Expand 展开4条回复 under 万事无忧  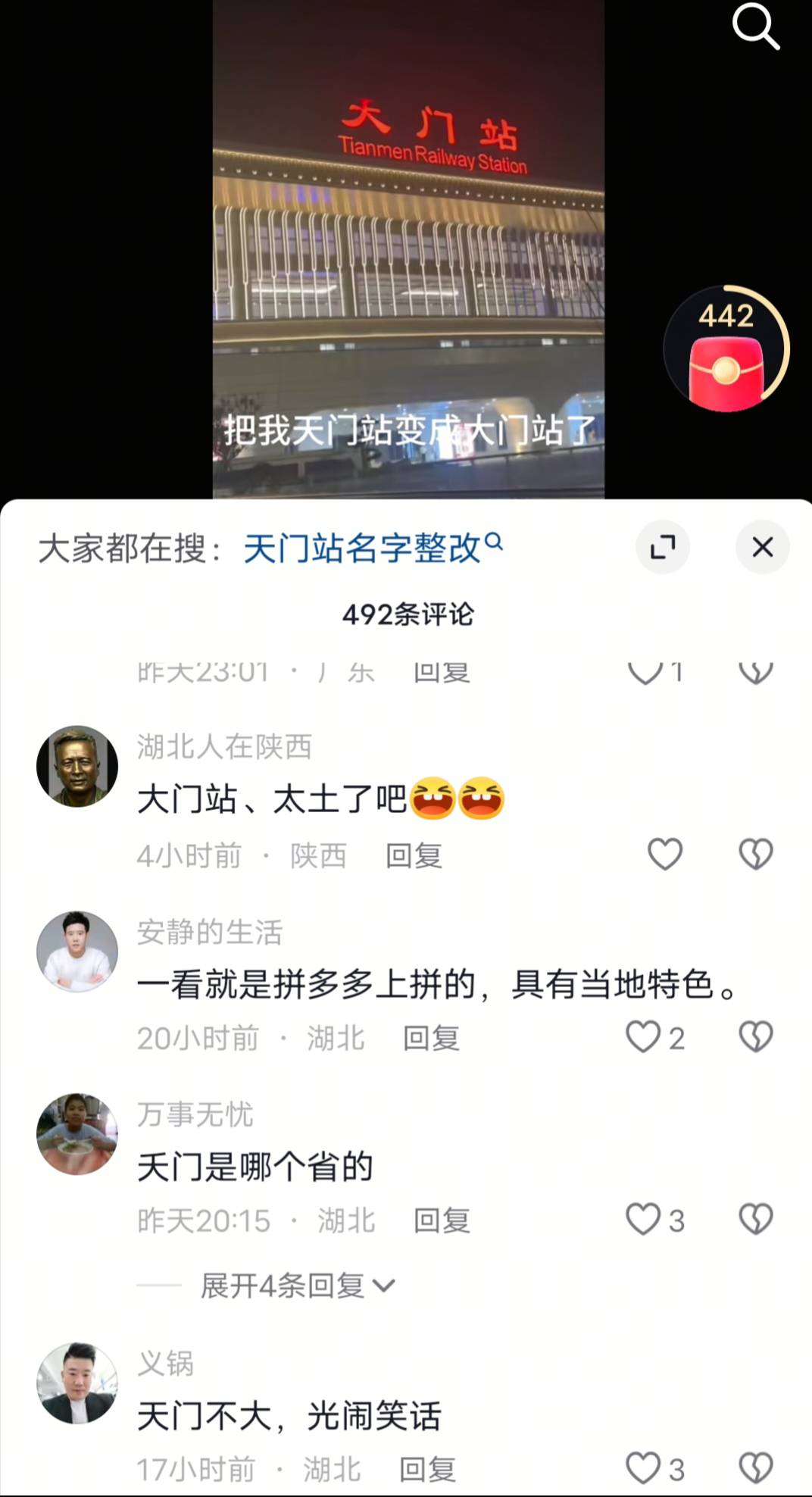297,1286
